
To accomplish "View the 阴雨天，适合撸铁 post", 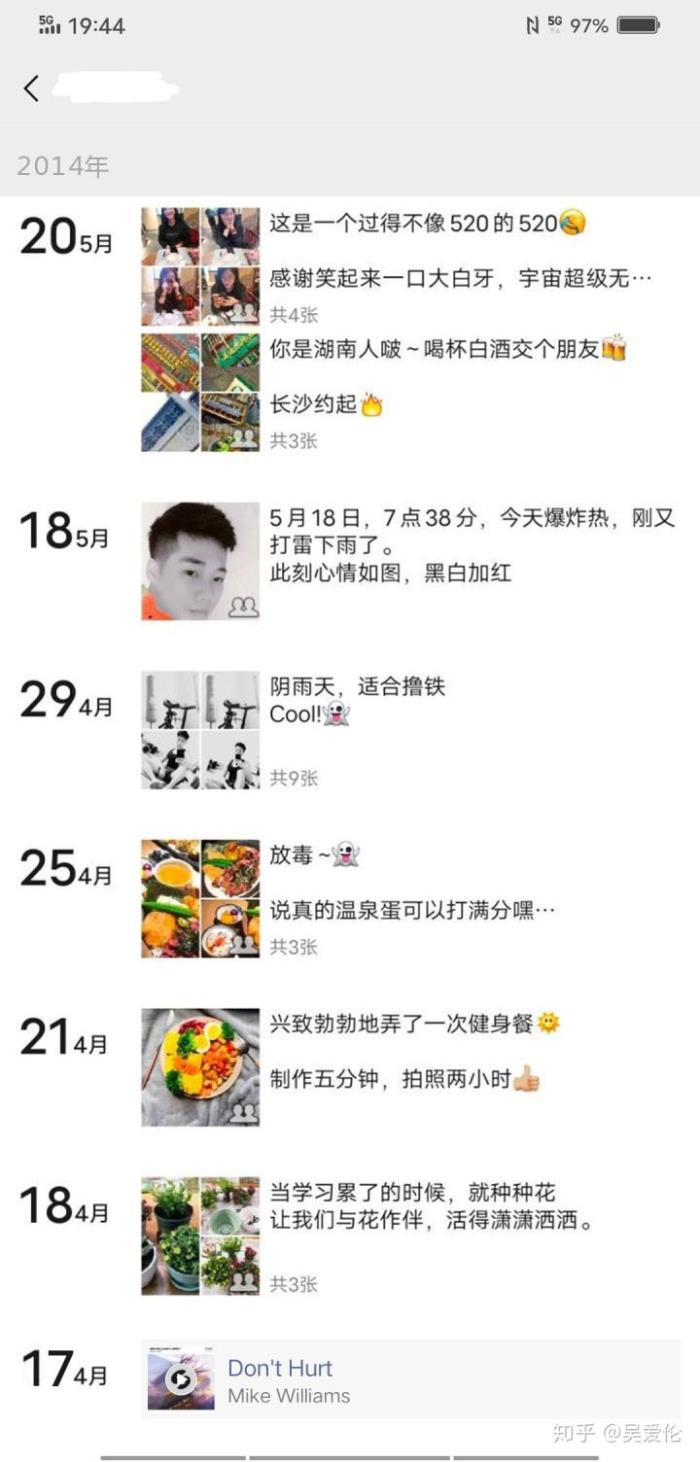I will [x=200, y=730].
